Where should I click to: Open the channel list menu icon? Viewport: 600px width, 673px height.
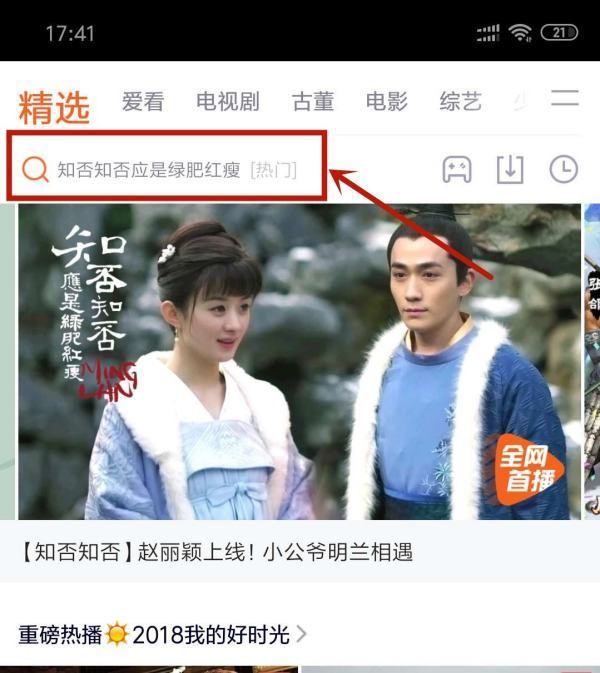pos(565,99)
